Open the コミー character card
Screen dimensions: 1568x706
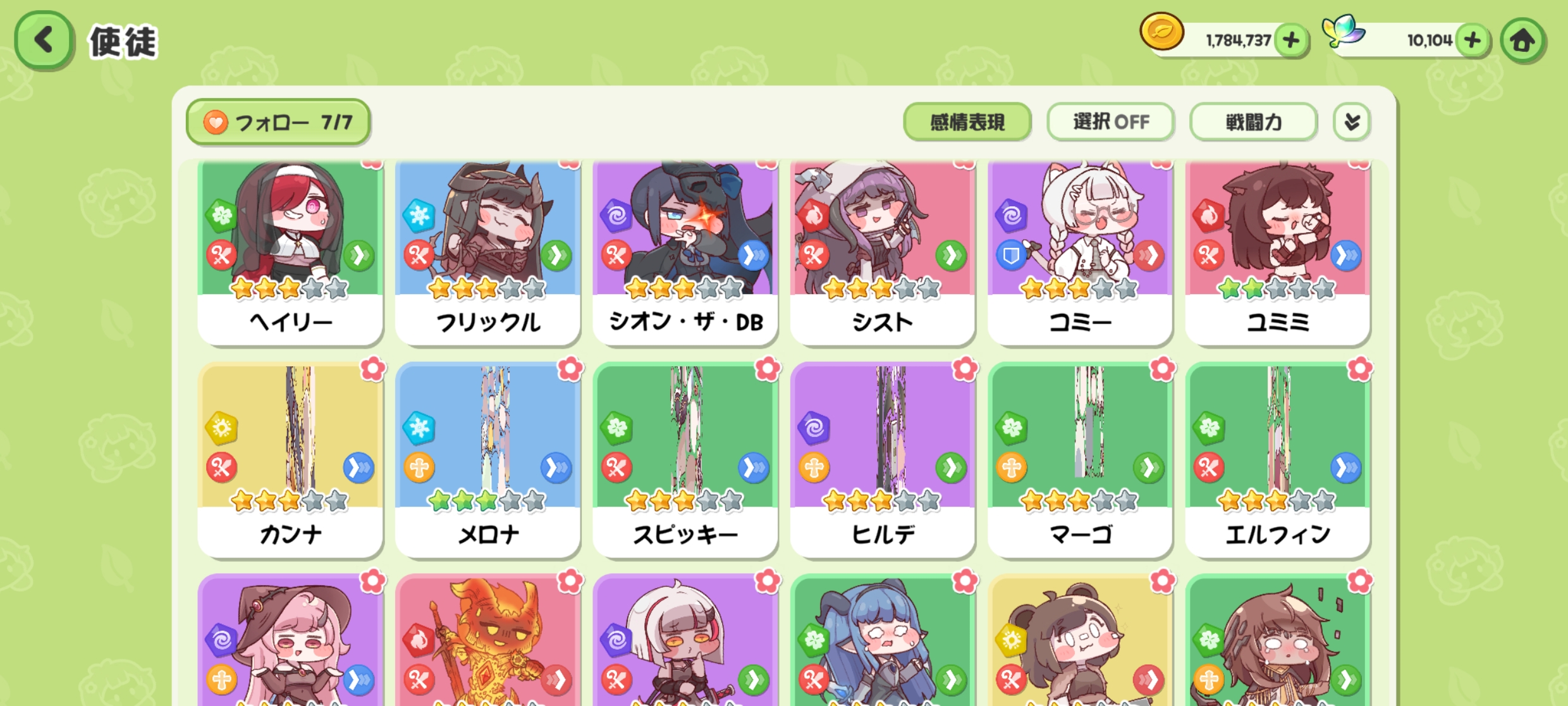coord(1080,253)
